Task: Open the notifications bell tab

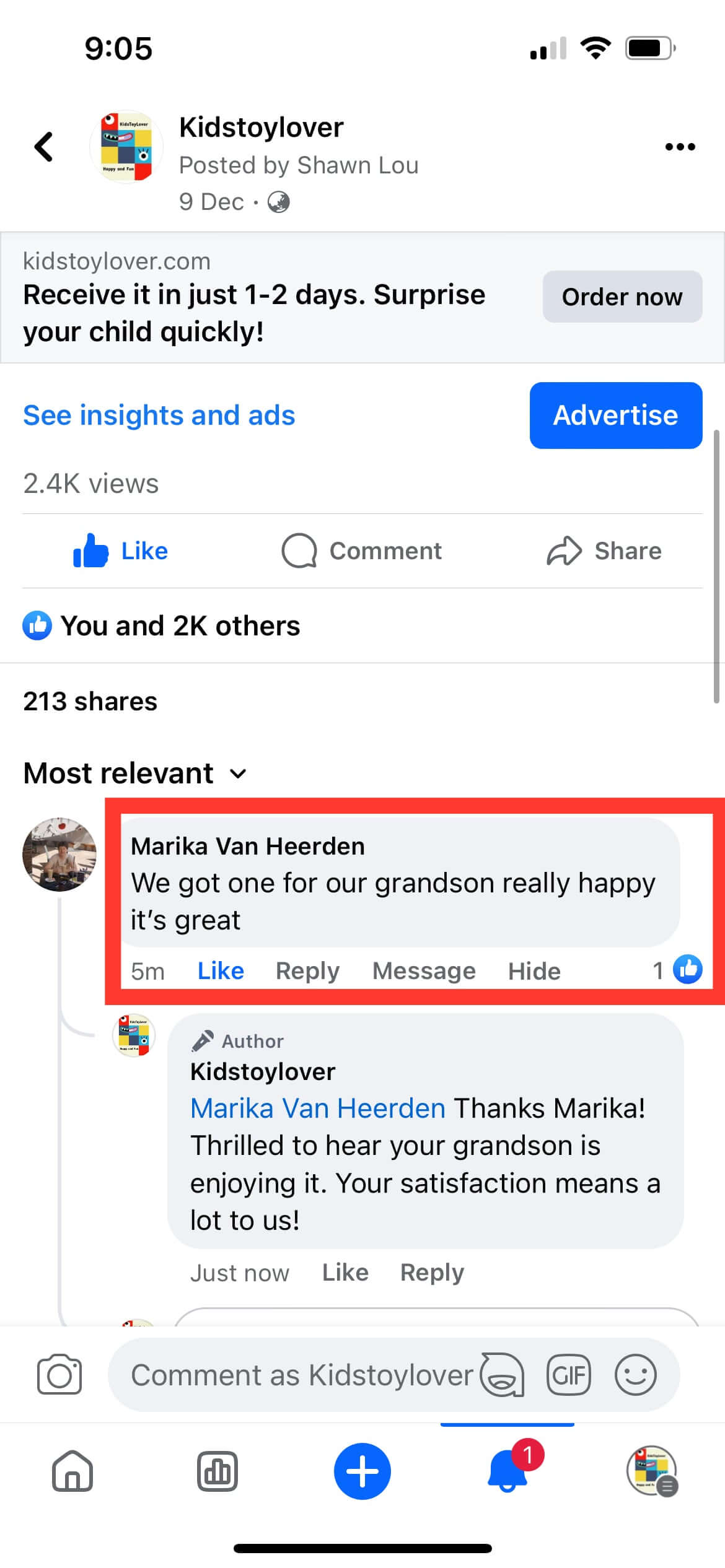Action: (508, 1471)
